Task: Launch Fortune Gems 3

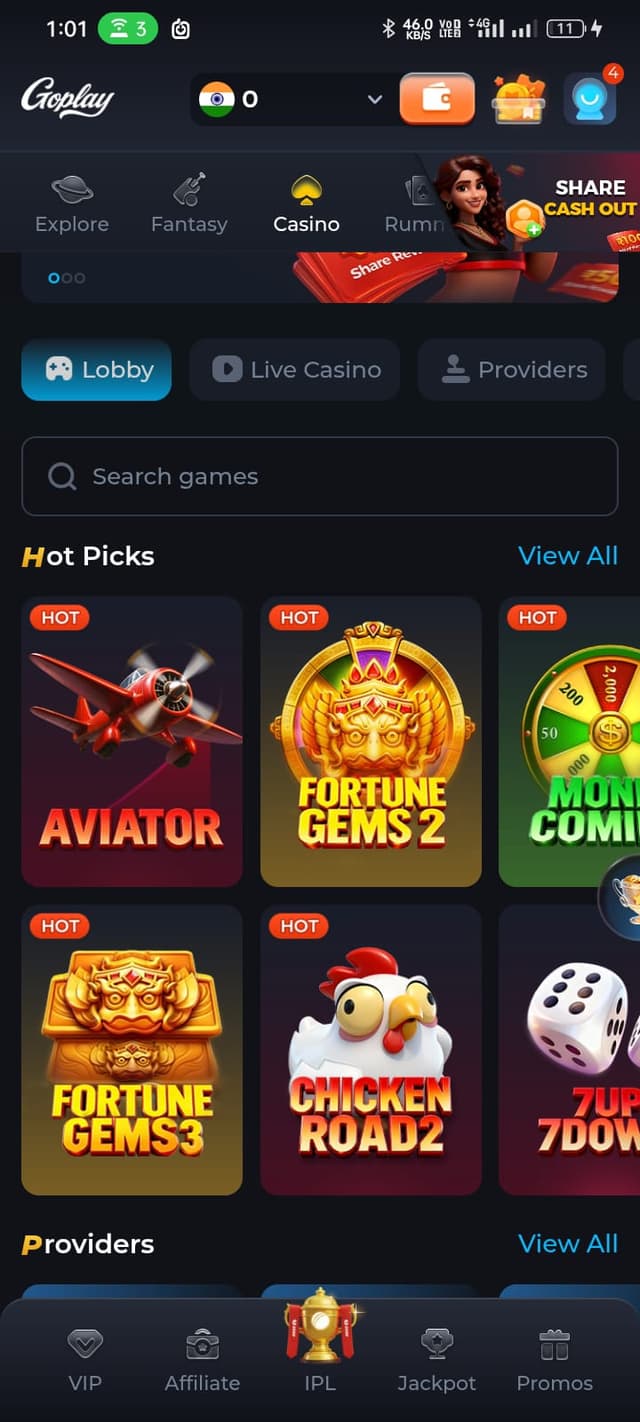Action: click(x=132, y=1049)
